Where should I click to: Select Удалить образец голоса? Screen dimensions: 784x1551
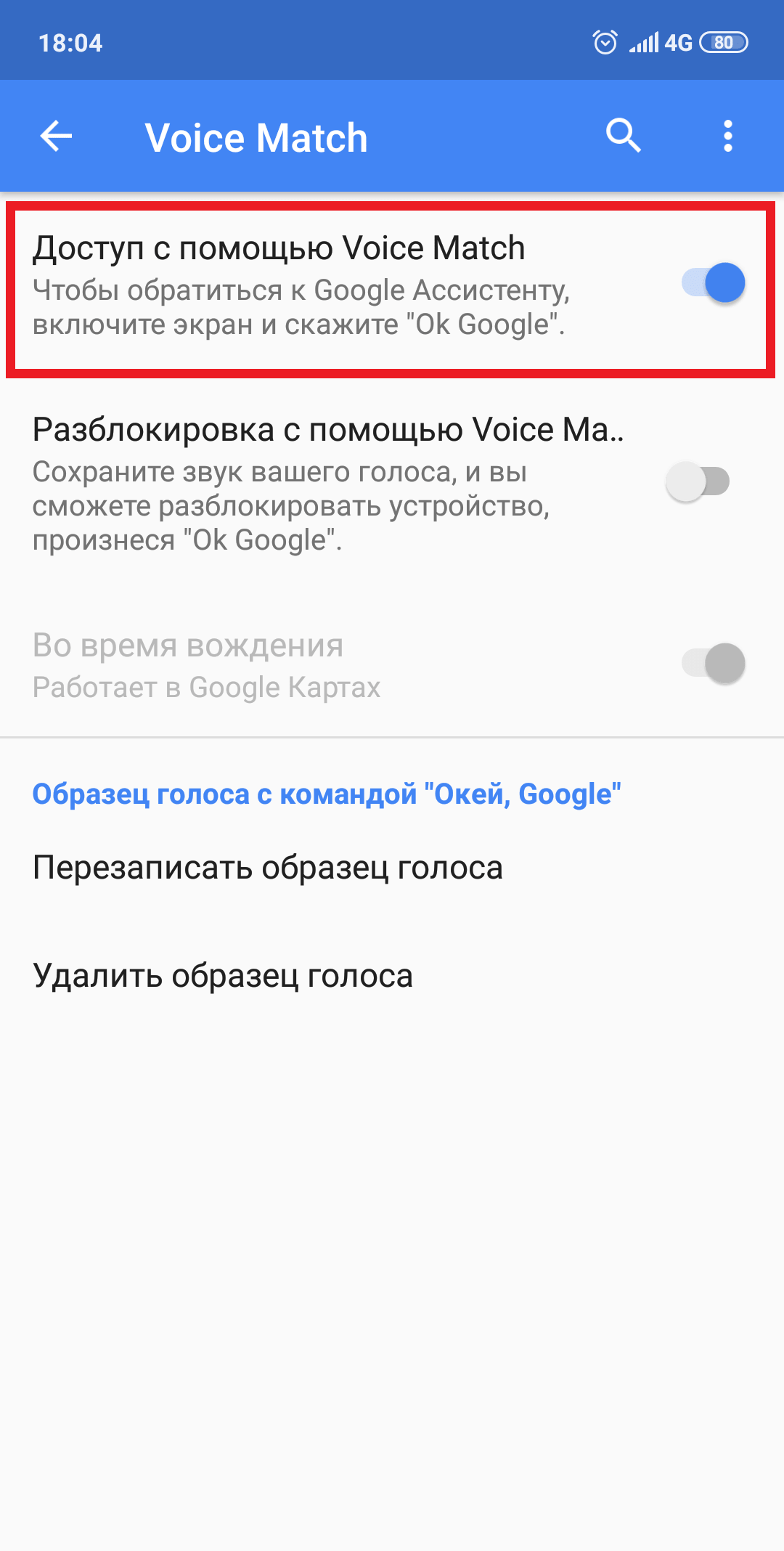[223, 976]
